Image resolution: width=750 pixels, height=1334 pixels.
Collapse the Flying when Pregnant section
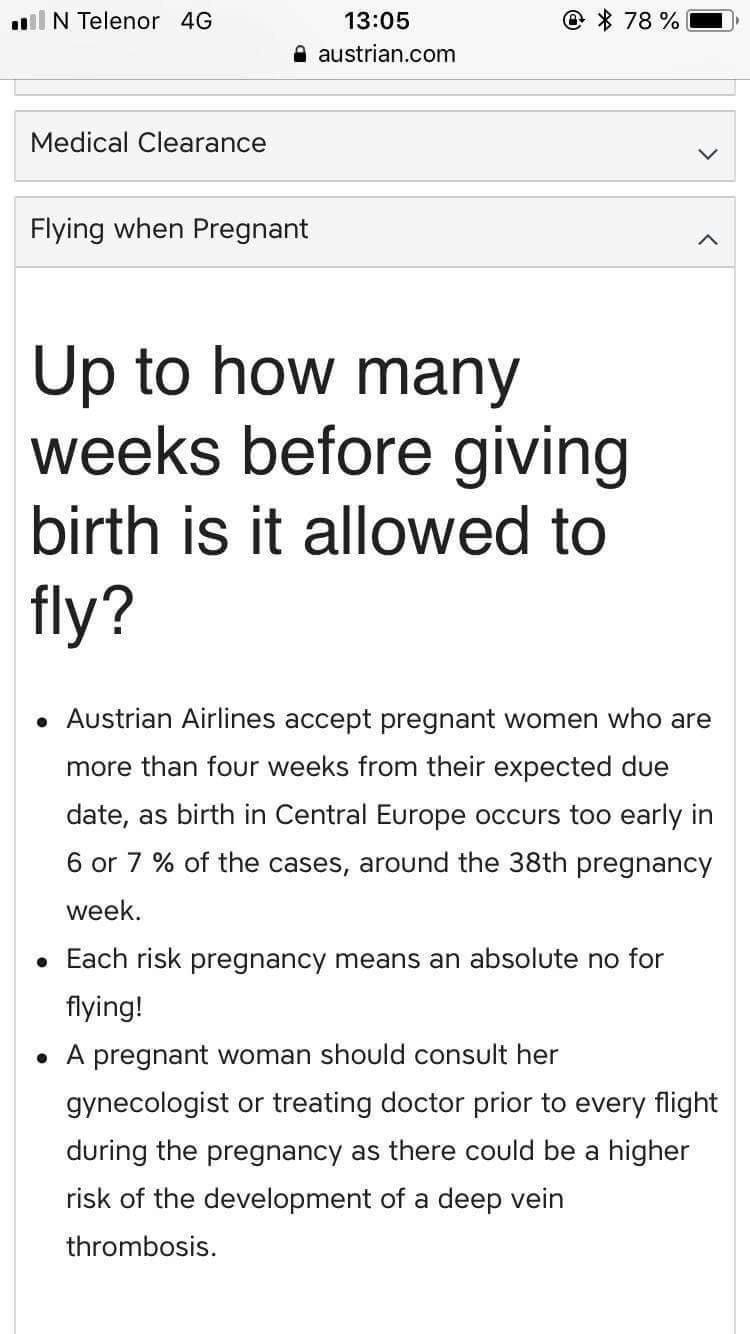click(x=374, y=232)
